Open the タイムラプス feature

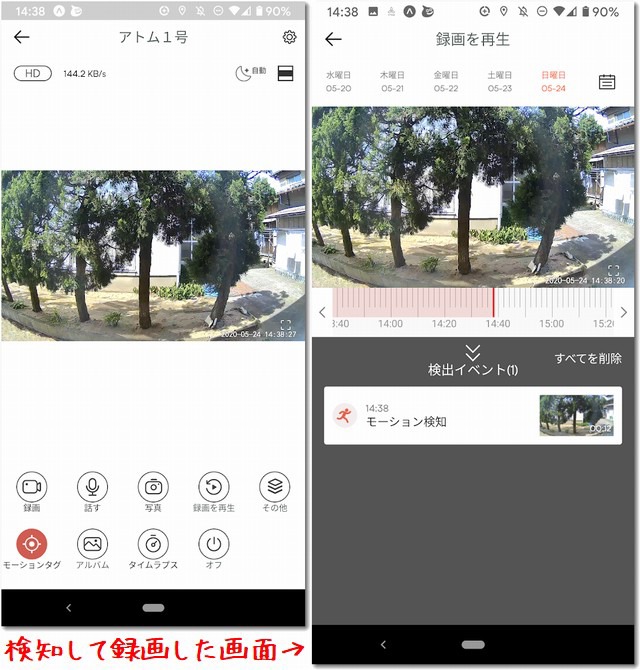(153, 544)
